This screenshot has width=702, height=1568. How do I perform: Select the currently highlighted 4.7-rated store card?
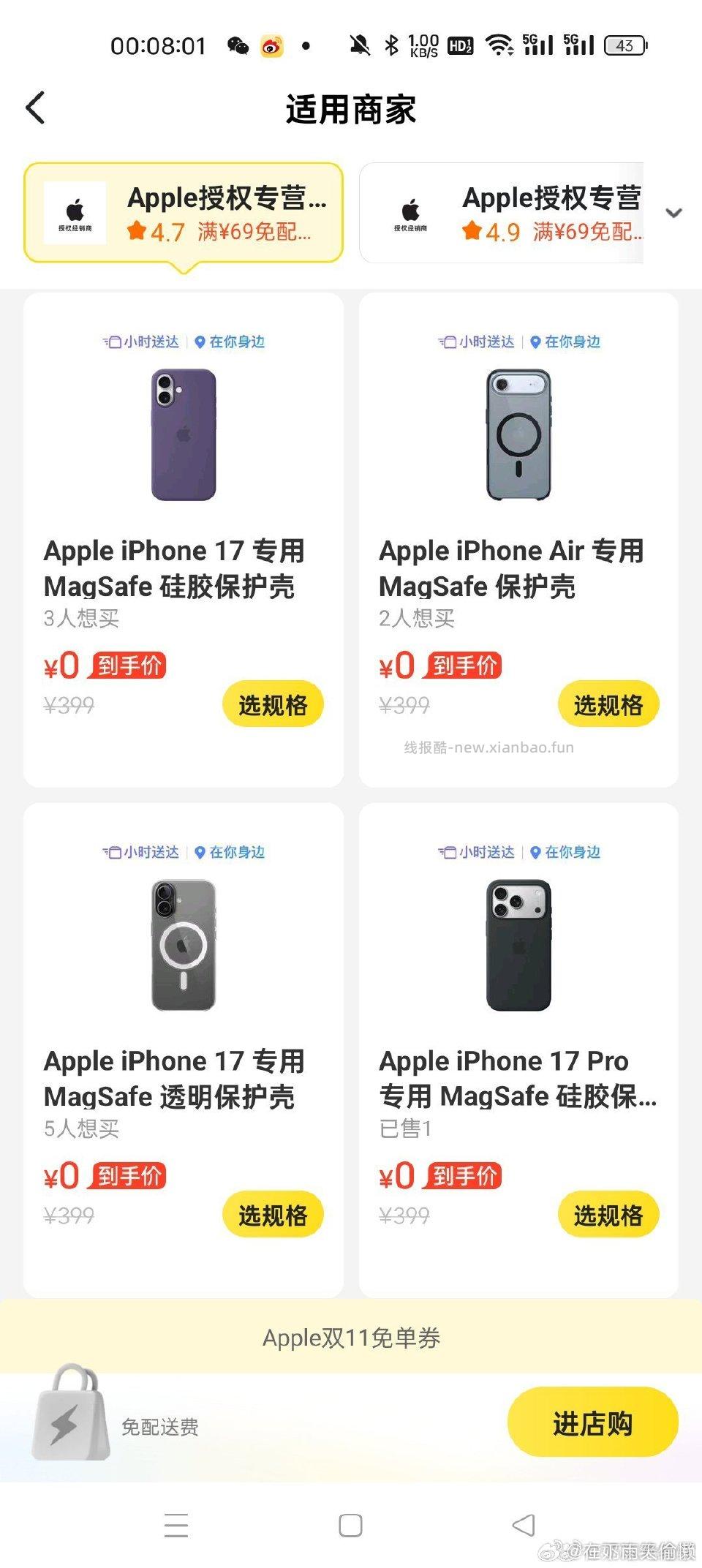183,212
